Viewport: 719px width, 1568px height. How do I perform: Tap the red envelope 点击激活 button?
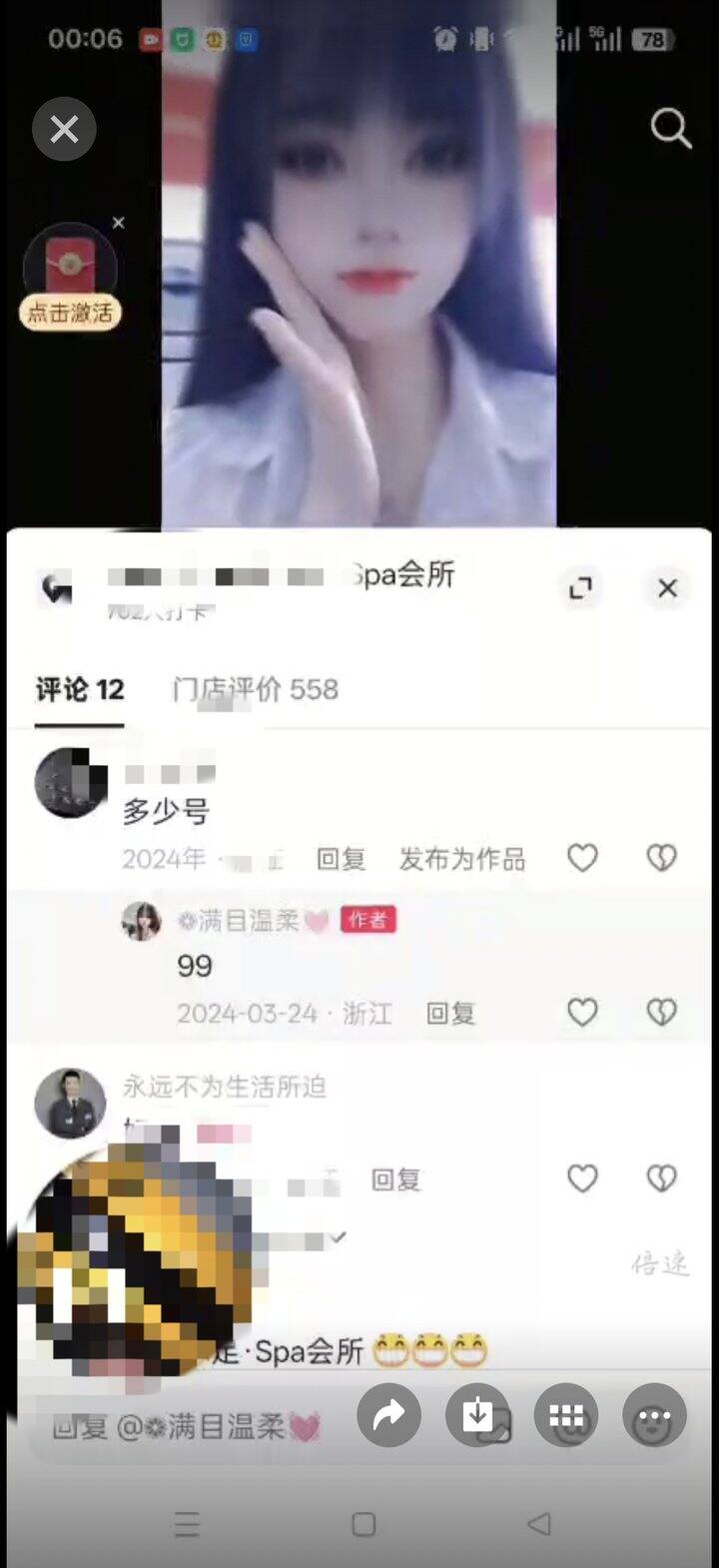(x=70, y=277)
